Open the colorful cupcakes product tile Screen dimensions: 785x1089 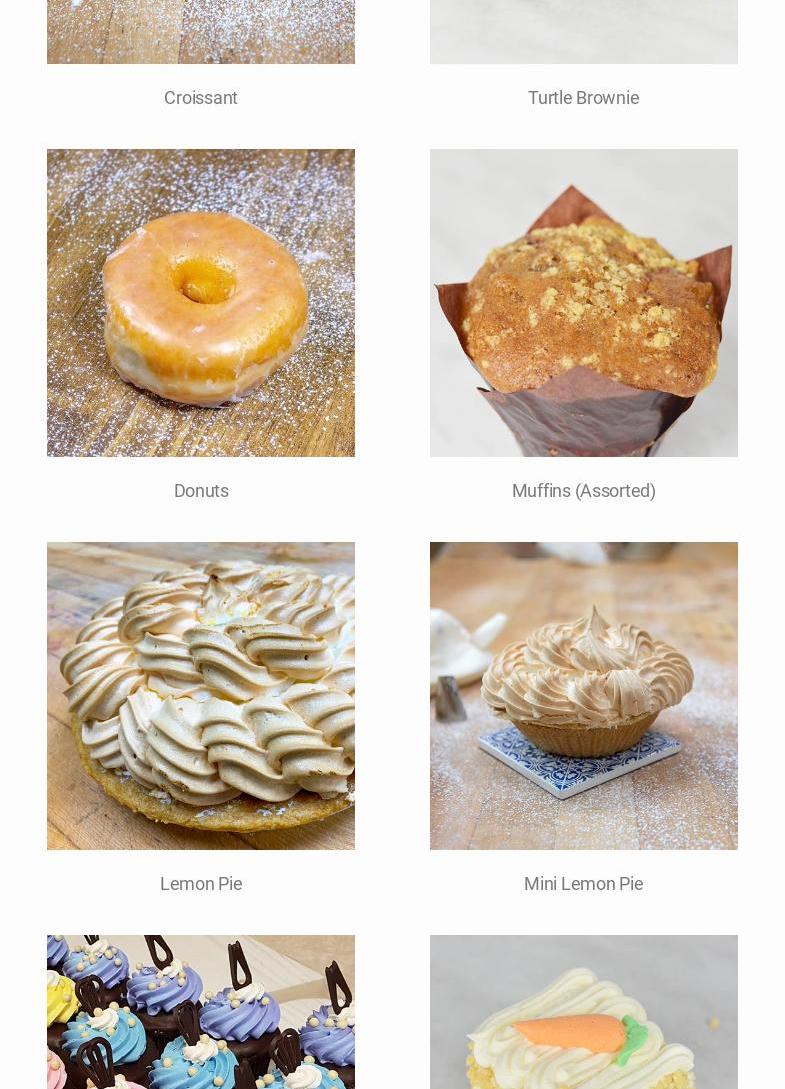[201, 1012]
